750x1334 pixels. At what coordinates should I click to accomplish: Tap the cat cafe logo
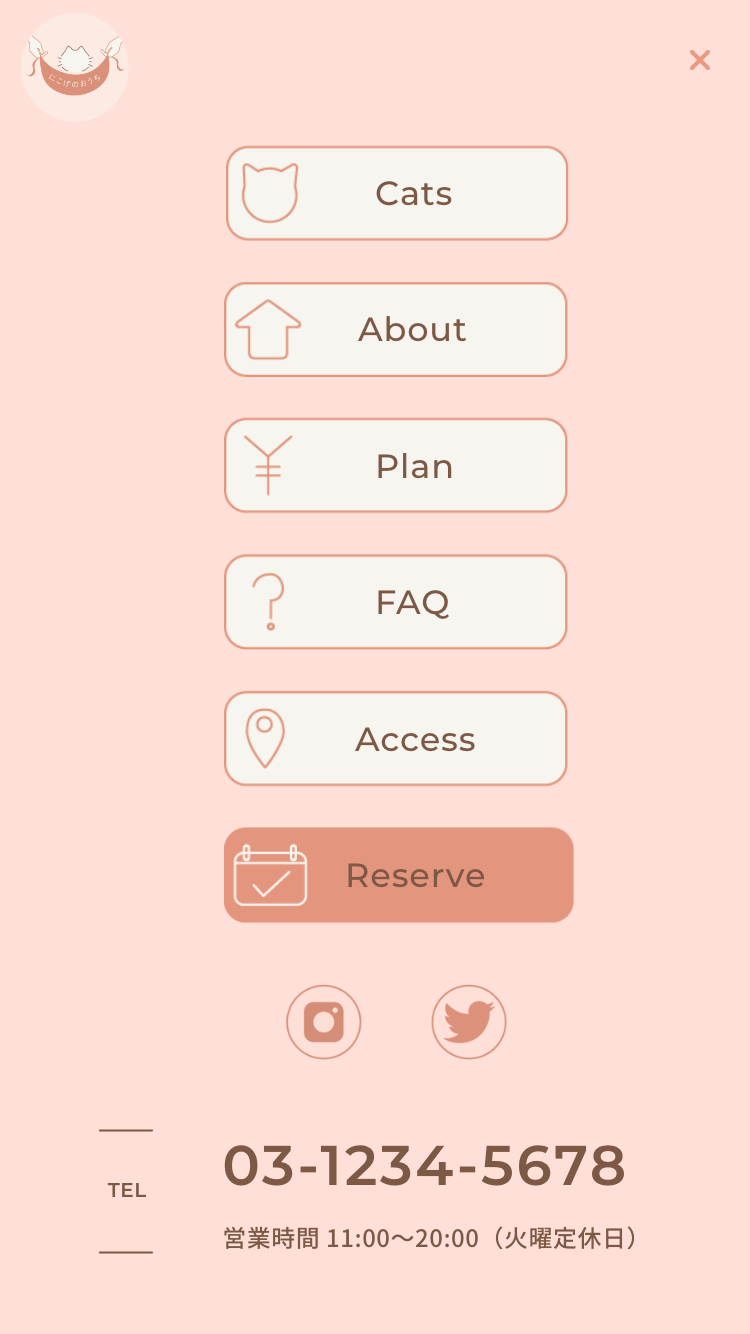click(75, 68)
